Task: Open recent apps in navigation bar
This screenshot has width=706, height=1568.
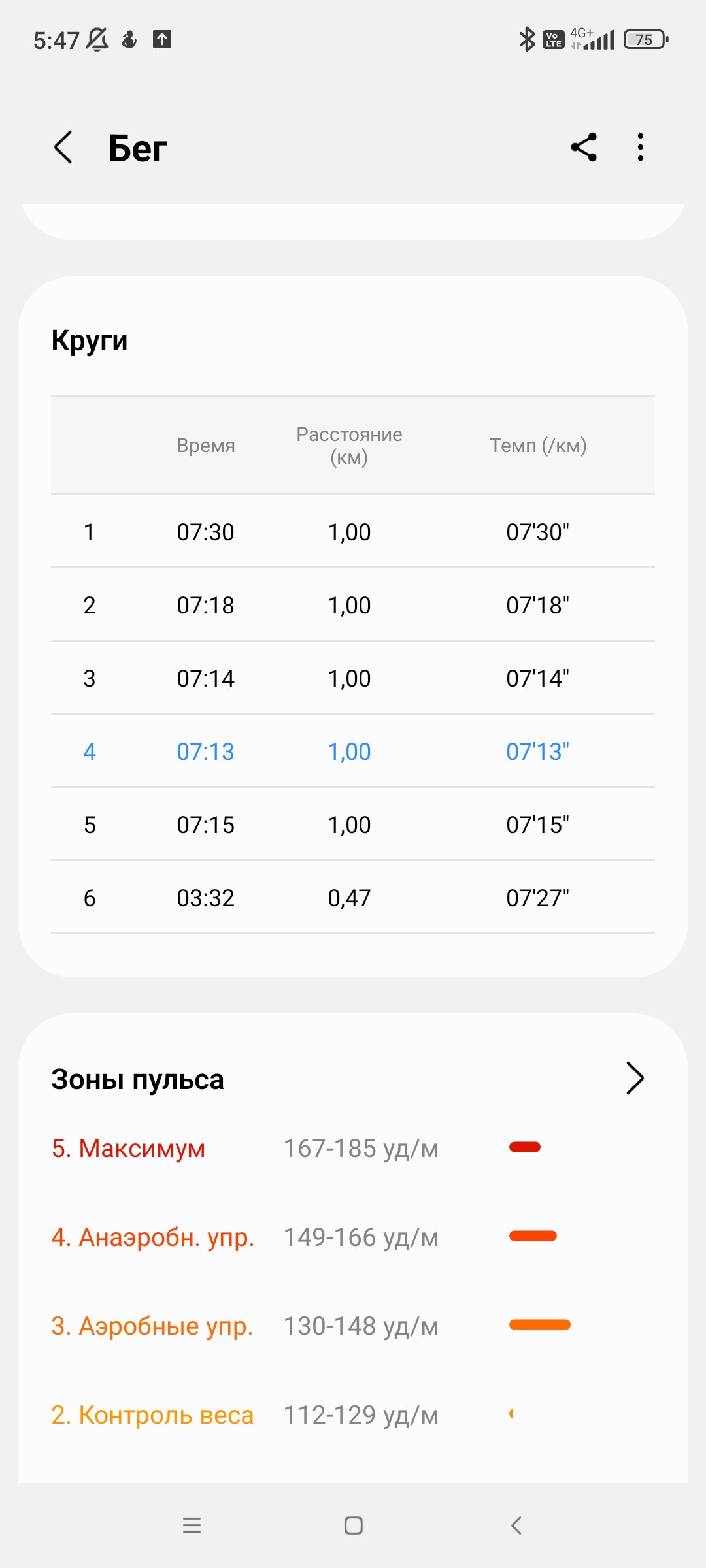Action: (192, 1526)
